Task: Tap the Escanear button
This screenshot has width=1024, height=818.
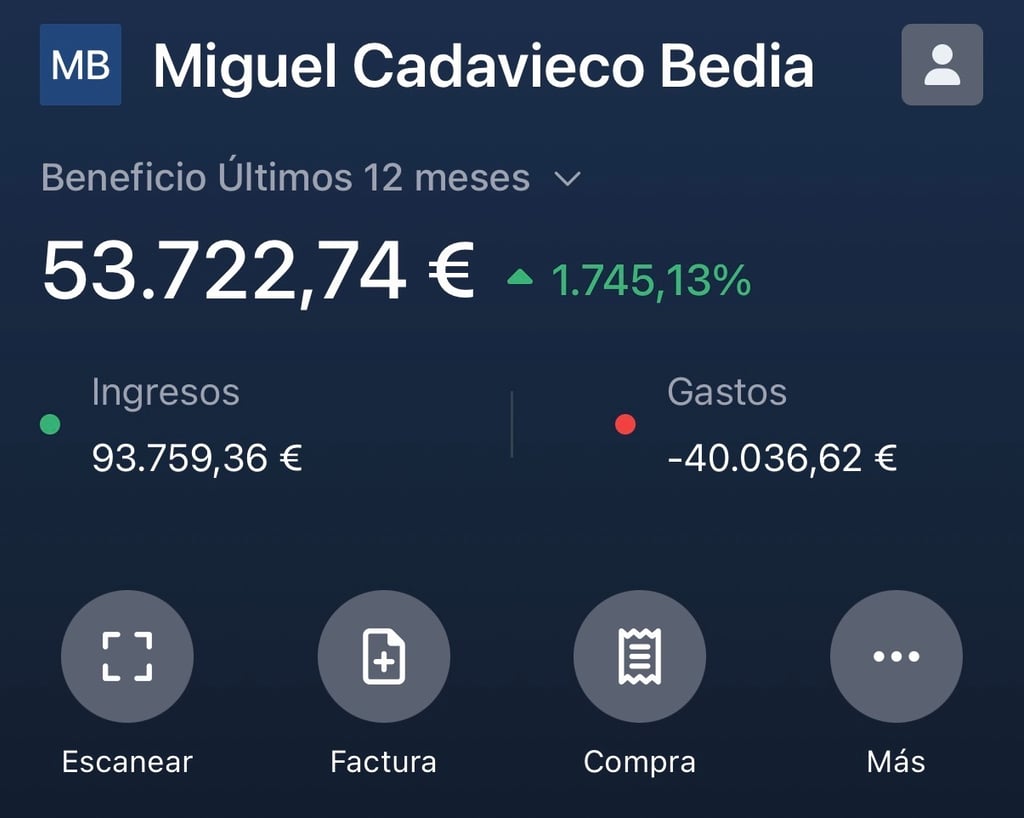Action: (x=127, y=657)
